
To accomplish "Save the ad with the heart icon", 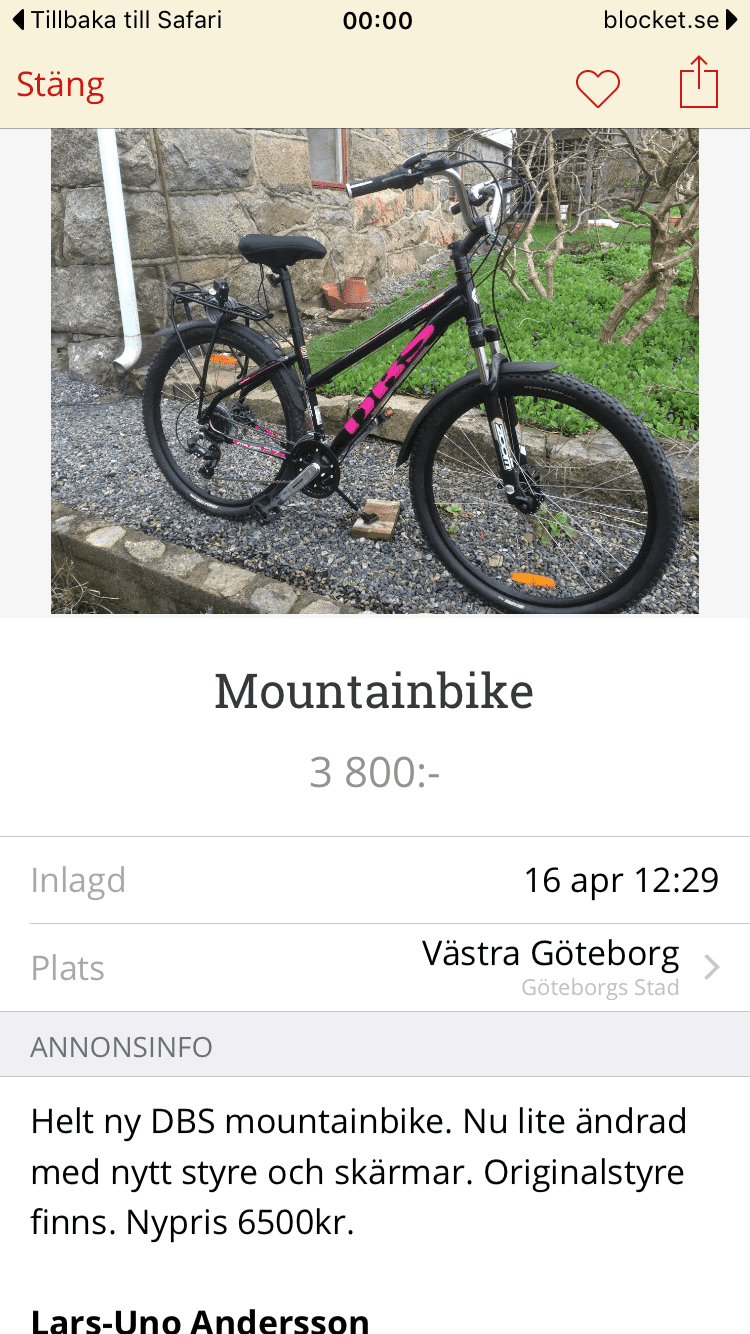I will (598, 89).
